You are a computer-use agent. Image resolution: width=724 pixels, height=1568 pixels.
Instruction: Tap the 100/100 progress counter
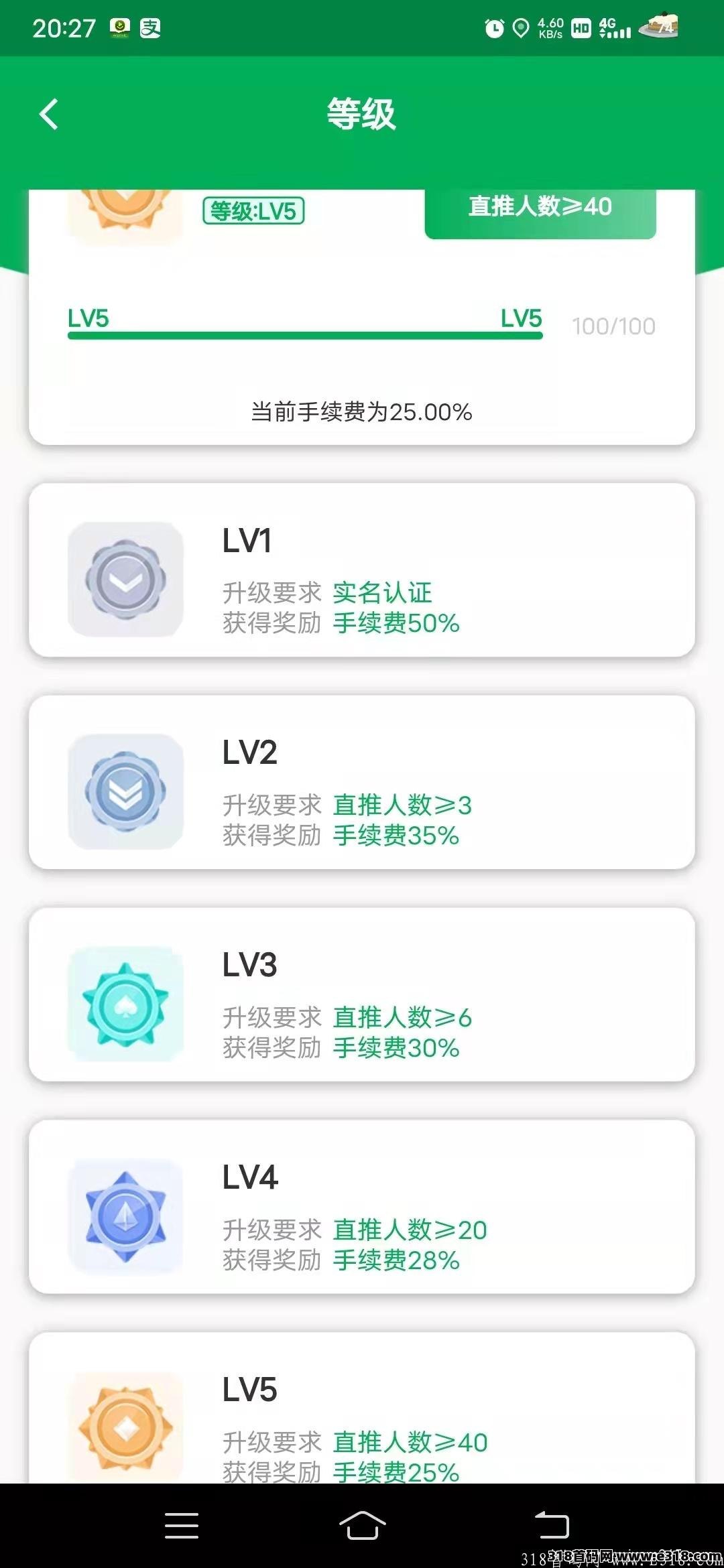coord(614,326)
